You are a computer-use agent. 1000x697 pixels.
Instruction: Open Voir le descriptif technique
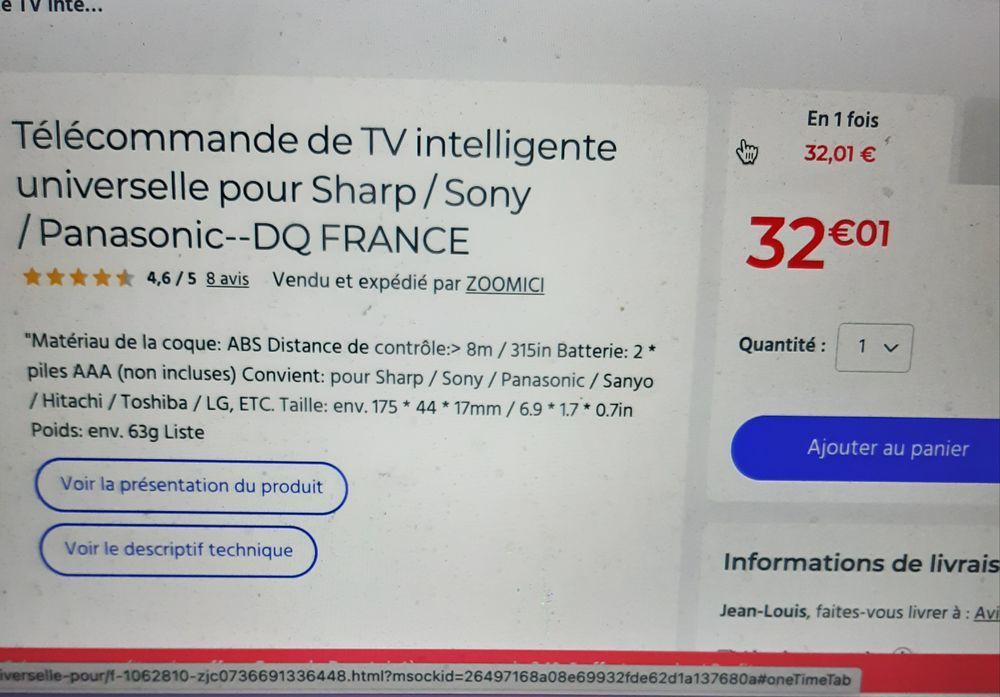click(x=178, y=550)
